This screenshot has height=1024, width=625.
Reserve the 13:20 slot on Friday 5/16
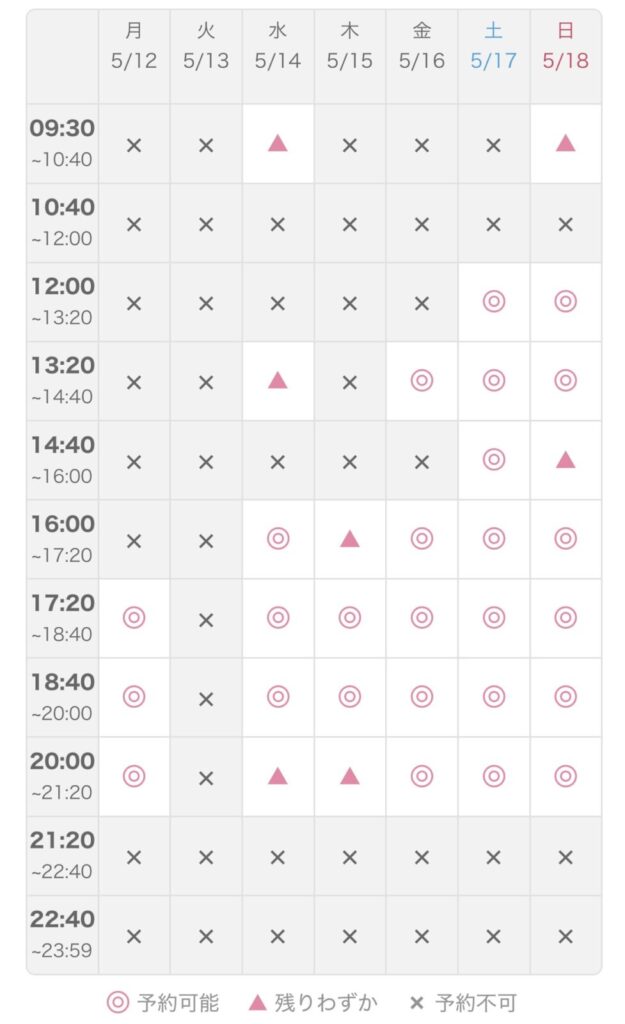pyautogui.click(x=422, y=381)
